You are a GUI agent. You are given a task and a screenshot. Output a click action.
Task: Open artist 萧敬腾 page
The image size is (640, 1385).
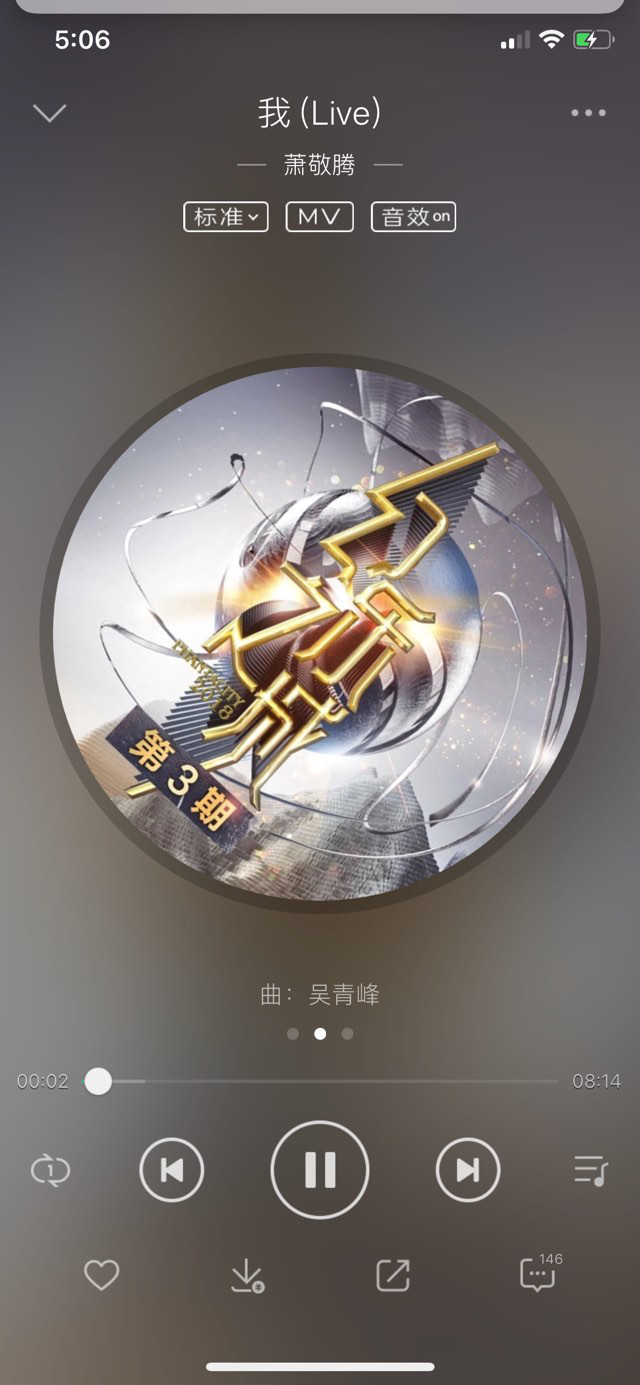click(320, 165)
